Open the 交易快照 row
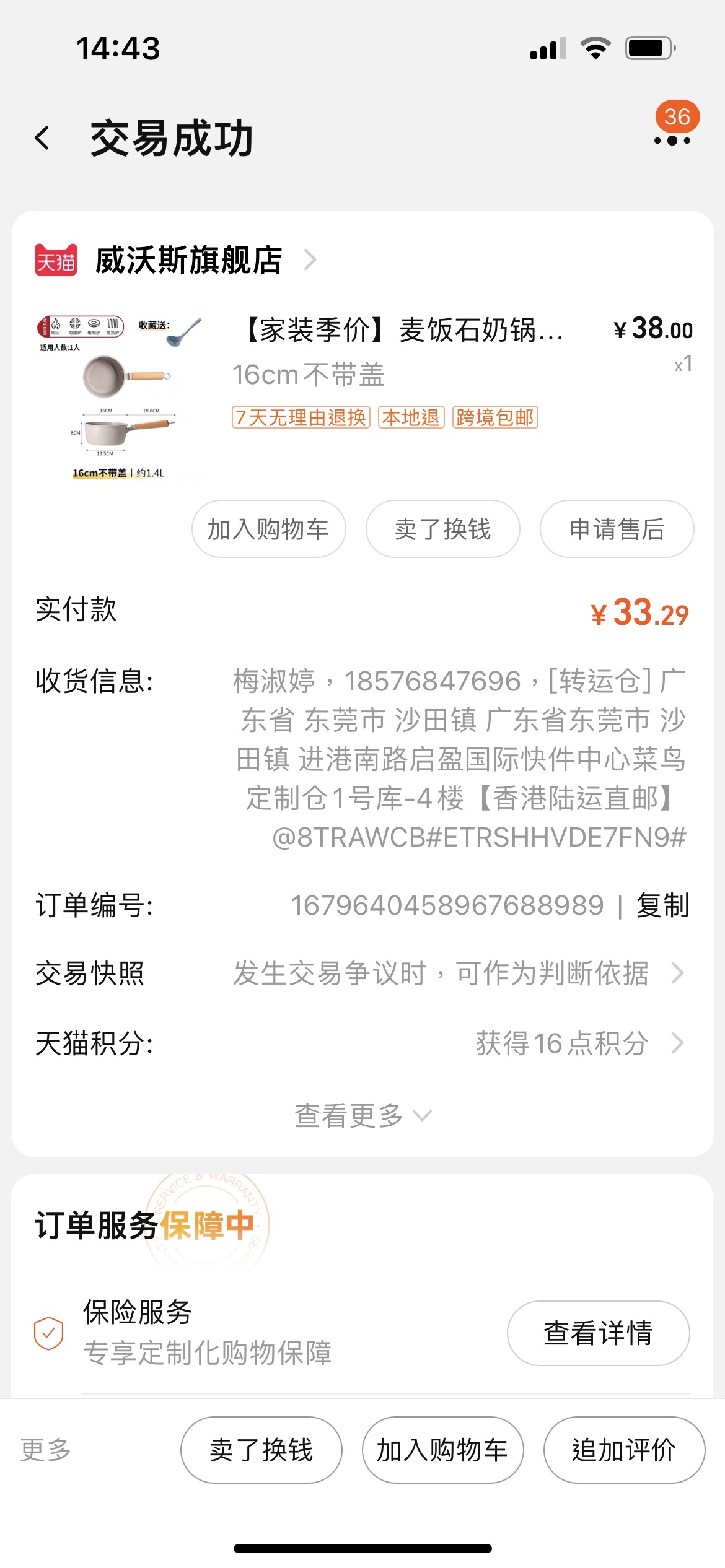Screen dimensions: 725x1568 click(362, 973)
